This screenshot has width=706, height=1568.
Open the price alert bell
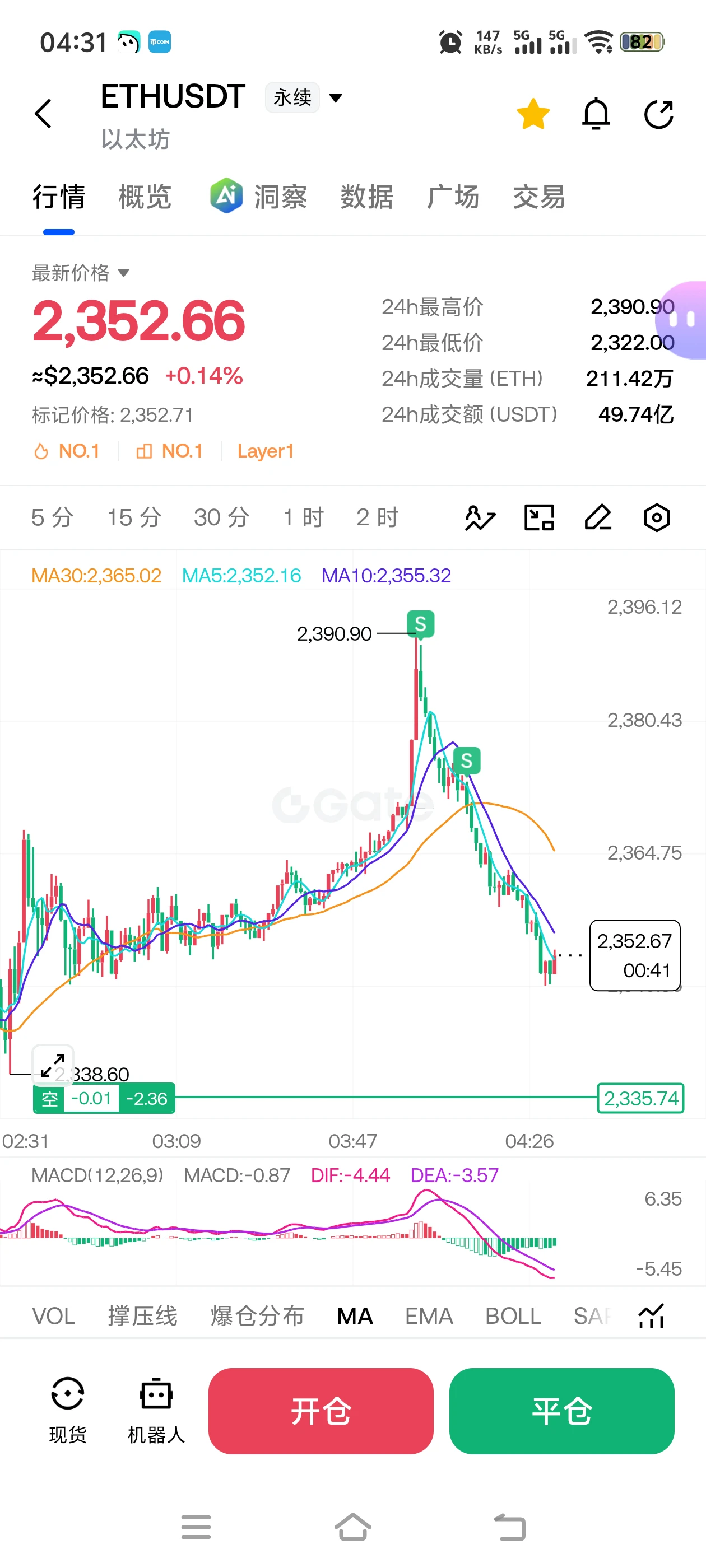pos(596,114)
